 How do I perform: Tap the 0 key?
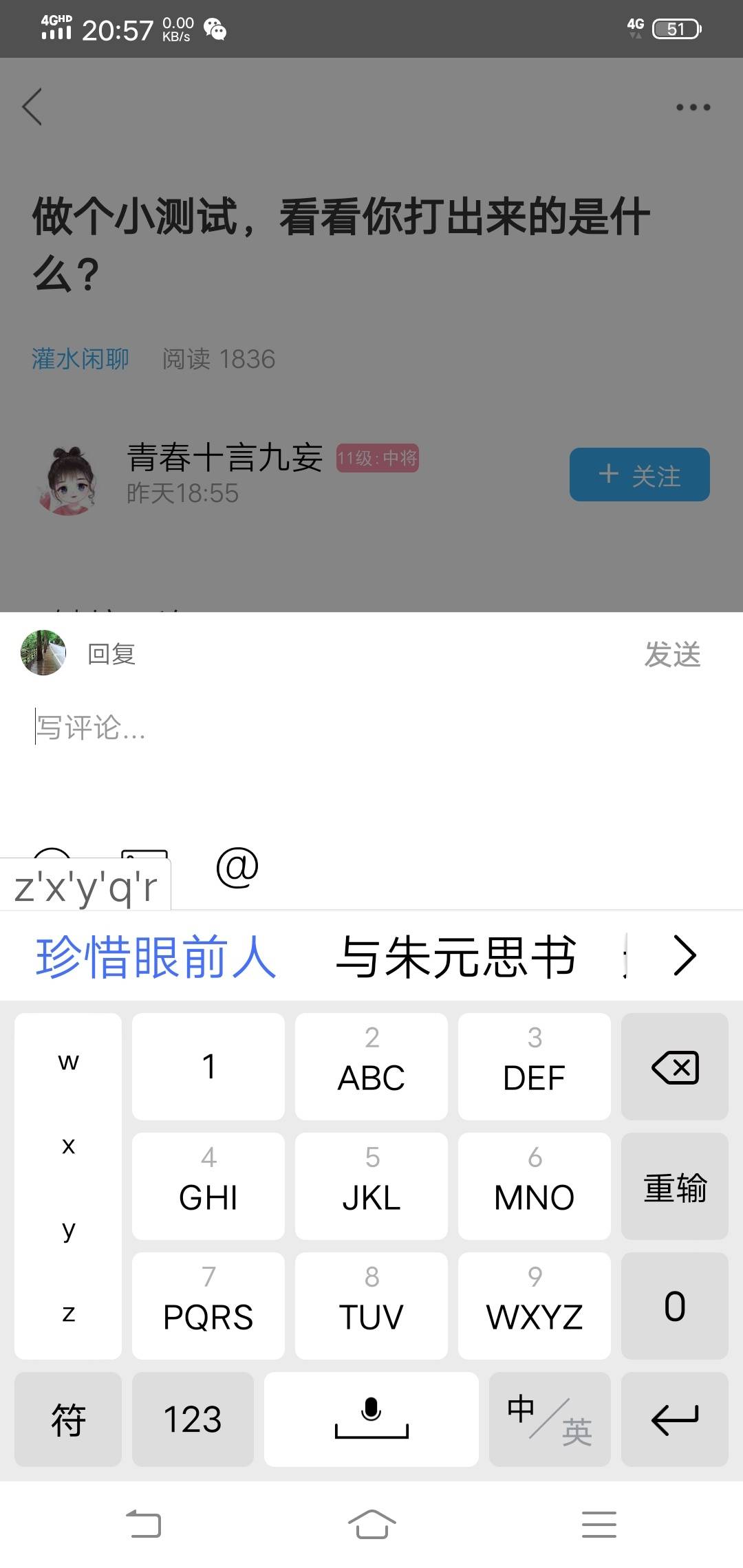674,1306
